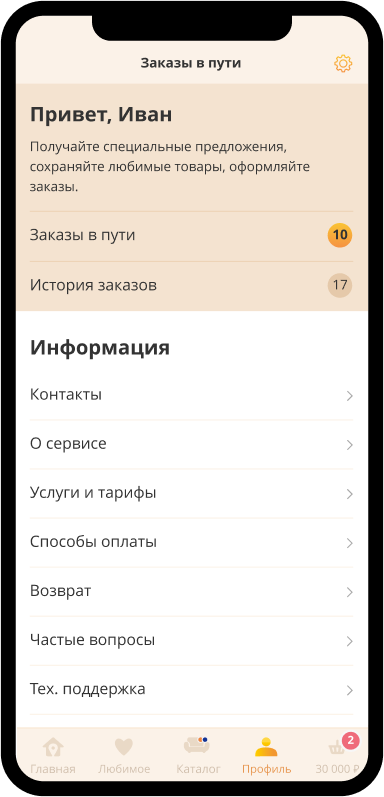
Task: Open Частые вопросы
Action: (191, 641)
